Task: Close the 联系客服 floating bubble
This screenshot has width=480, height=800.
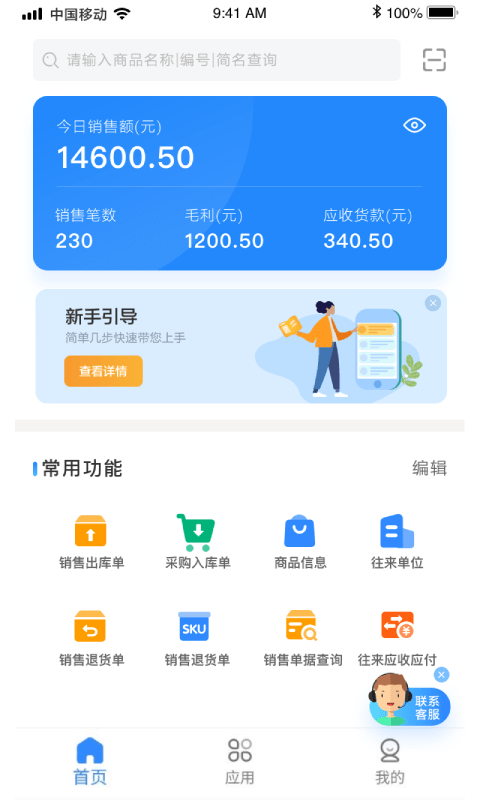Action: [441, 675]
